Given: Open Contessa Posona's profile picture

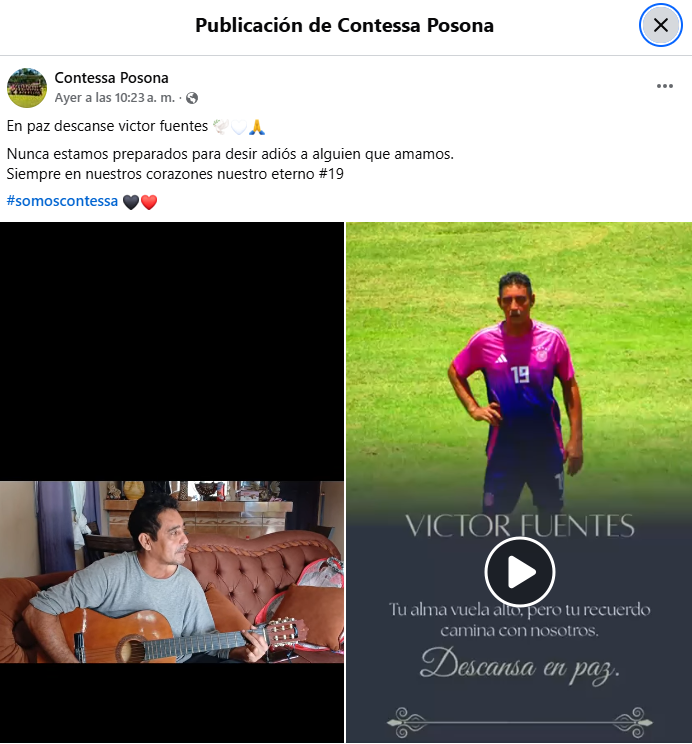Looking at the screenshot, I should [x=27, y=88].
